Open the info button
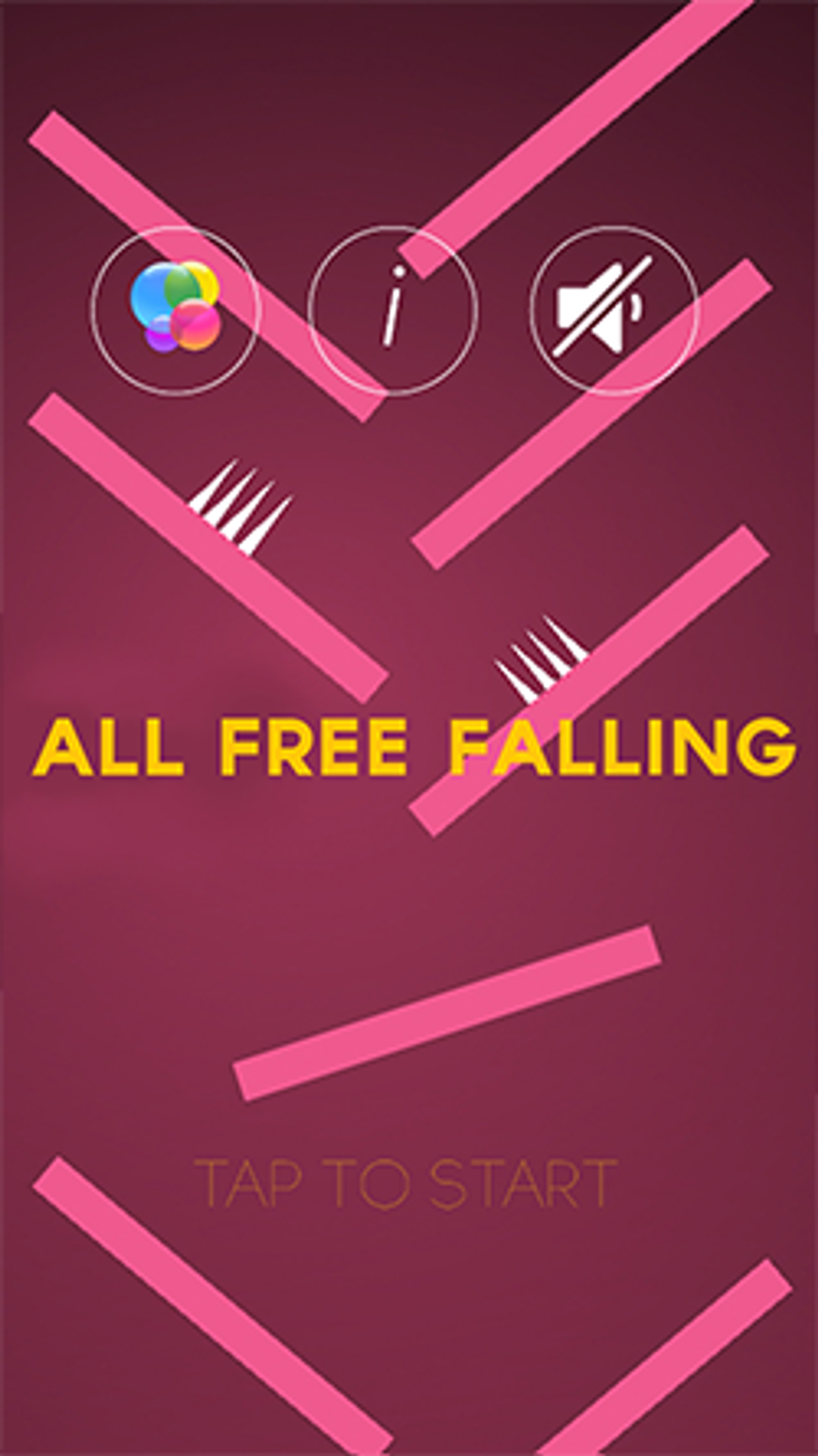The image size is (818, 1456). pyautogui.click(x=392, y=310)
